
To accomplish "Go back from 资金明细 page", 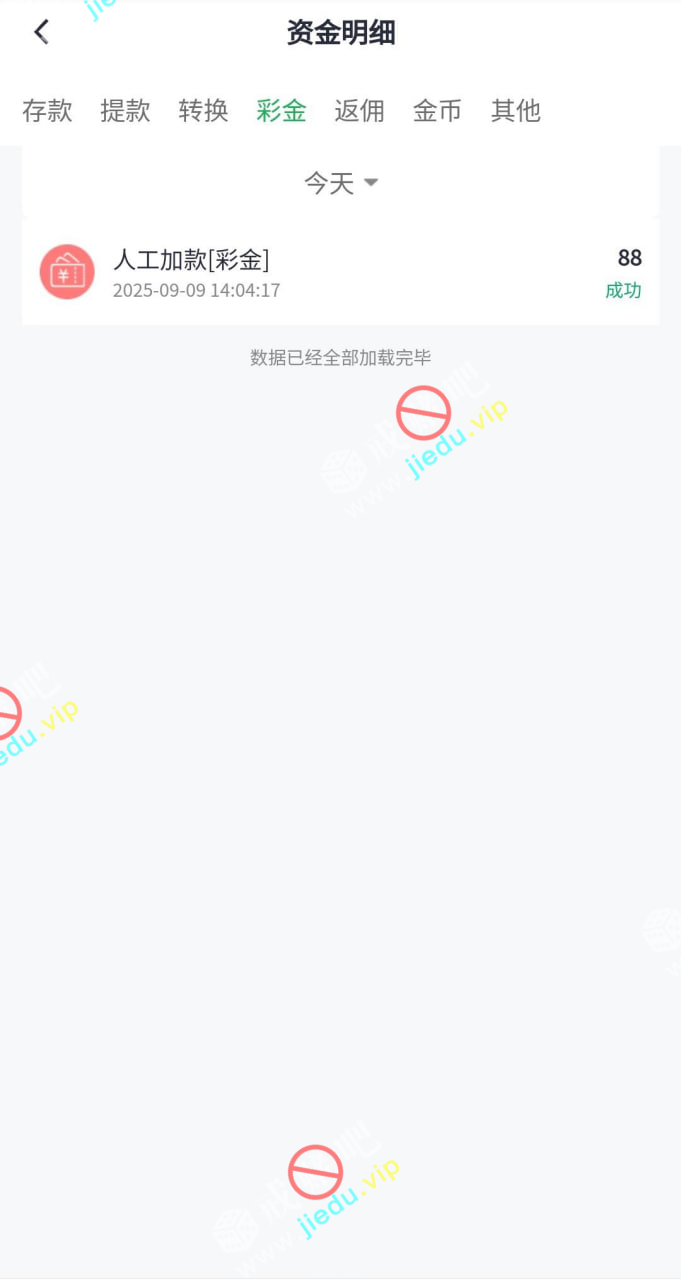I will point(41,32).
